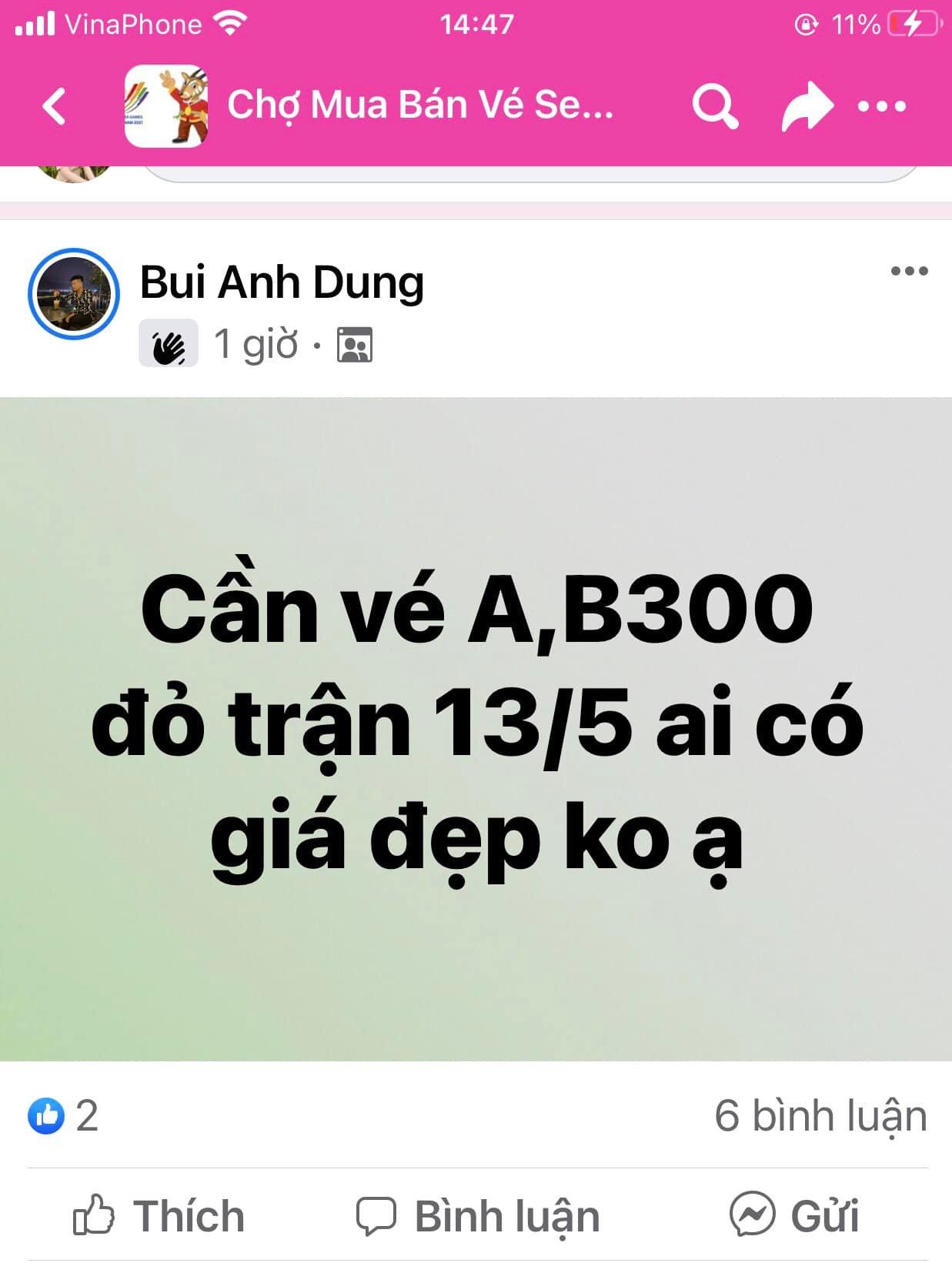952x1283 pixels.
Task: Send the post via Gửi
Action: (x=794, y=1216)
